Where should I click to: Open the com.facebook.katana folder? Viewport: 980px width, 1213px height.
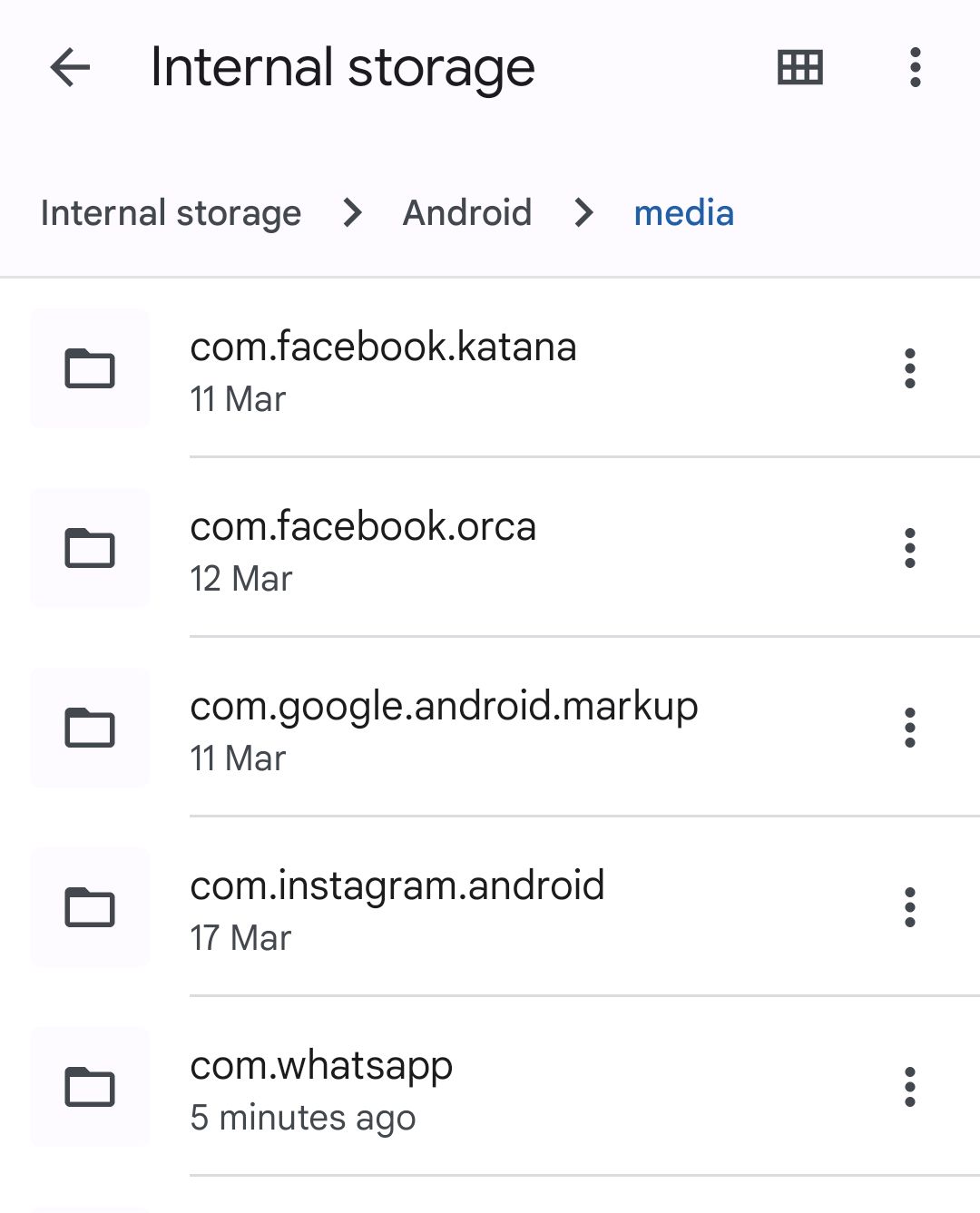[x=383, y=369]
